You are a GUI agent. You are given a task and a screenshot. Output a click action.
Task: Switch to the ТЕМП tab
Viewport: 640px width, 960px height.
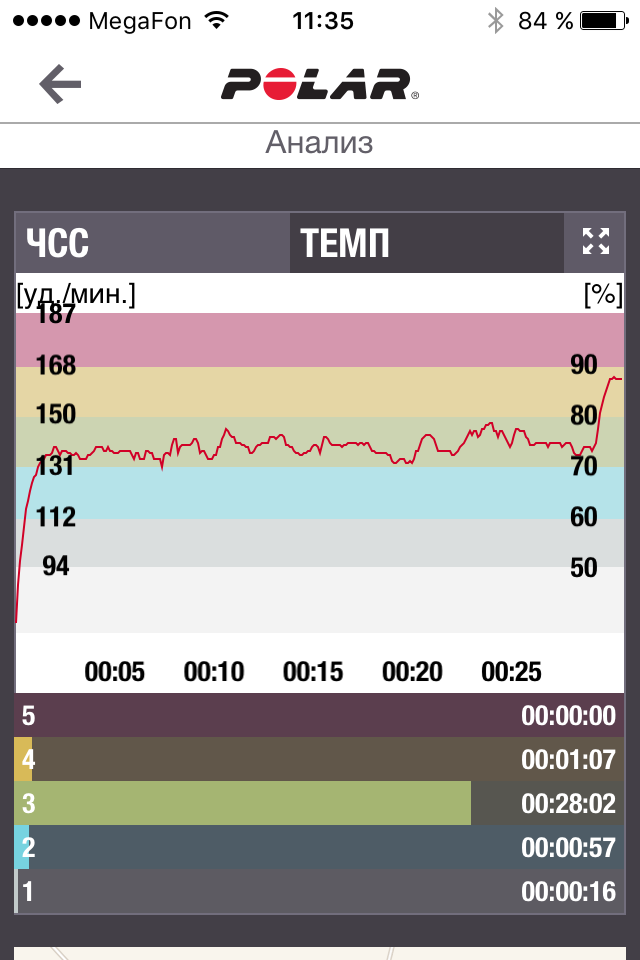(x=425, y=243)
